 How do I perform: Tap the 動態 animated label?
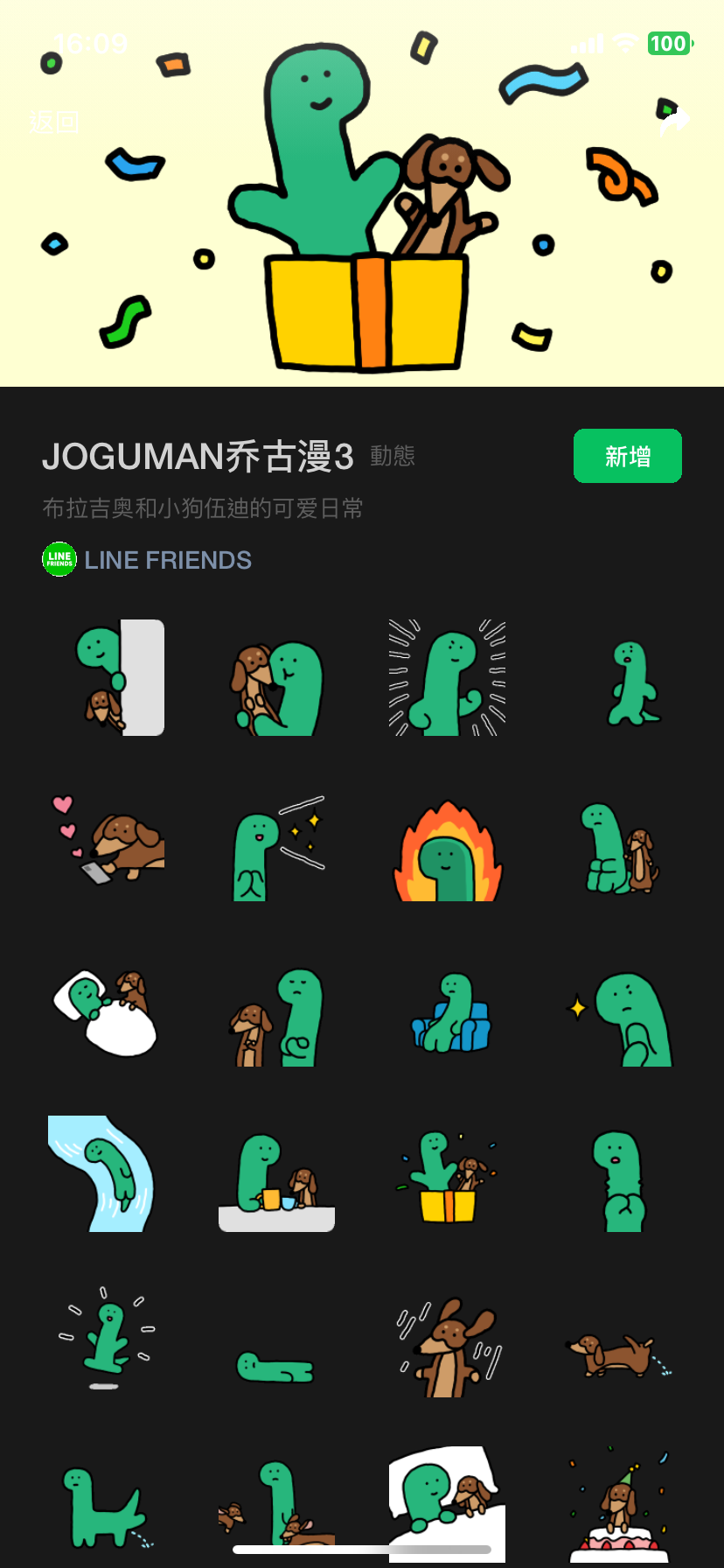coord(393,455)
